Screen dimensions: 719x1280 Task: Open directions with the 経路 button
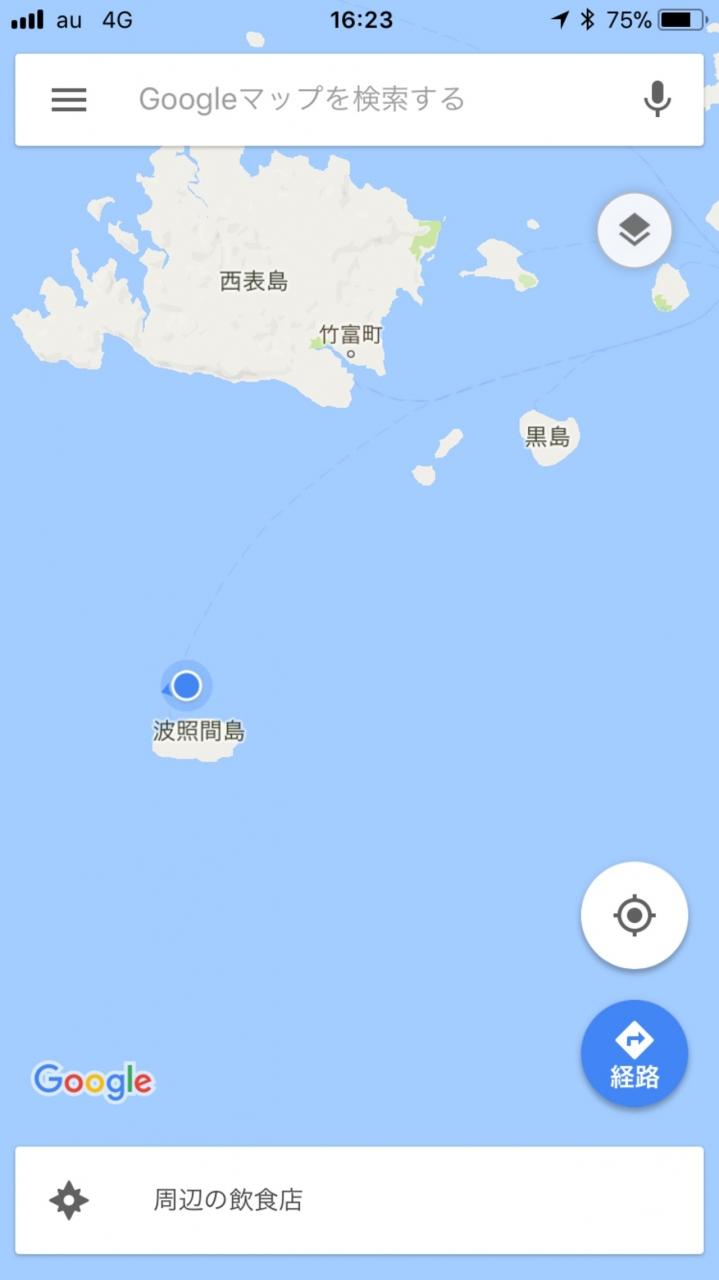pos(634,1054)
